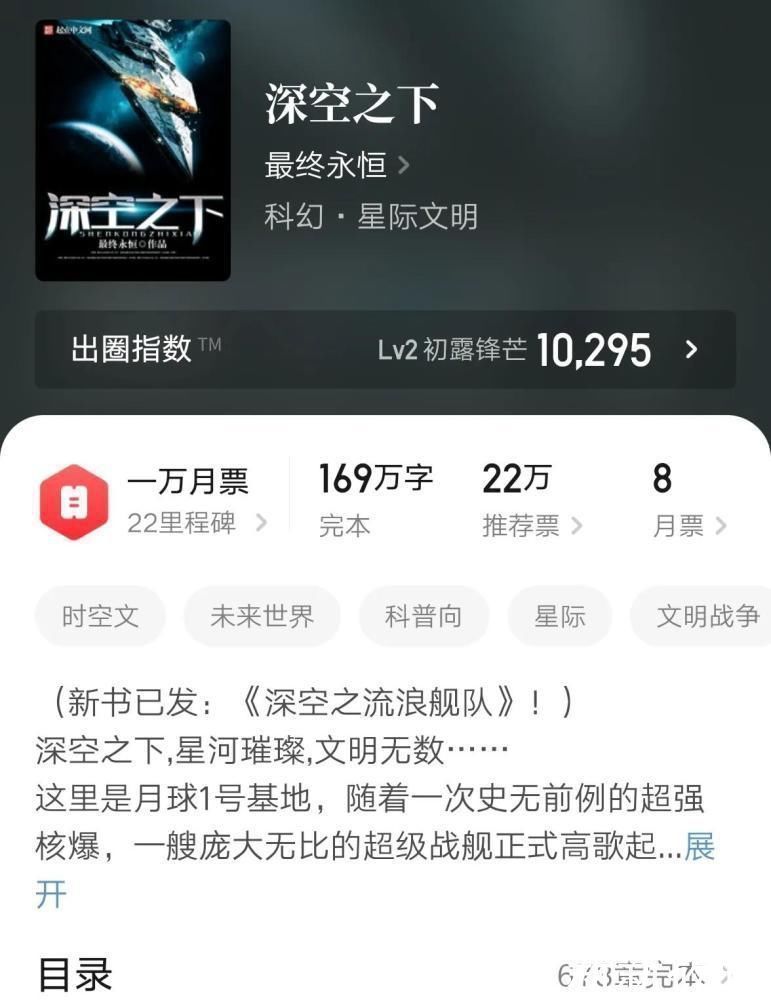Image resolution: width=771 pixels, height=1000 pixels.
Task: Click the red monthly ticket badge icon
Action: coord(74,496)
